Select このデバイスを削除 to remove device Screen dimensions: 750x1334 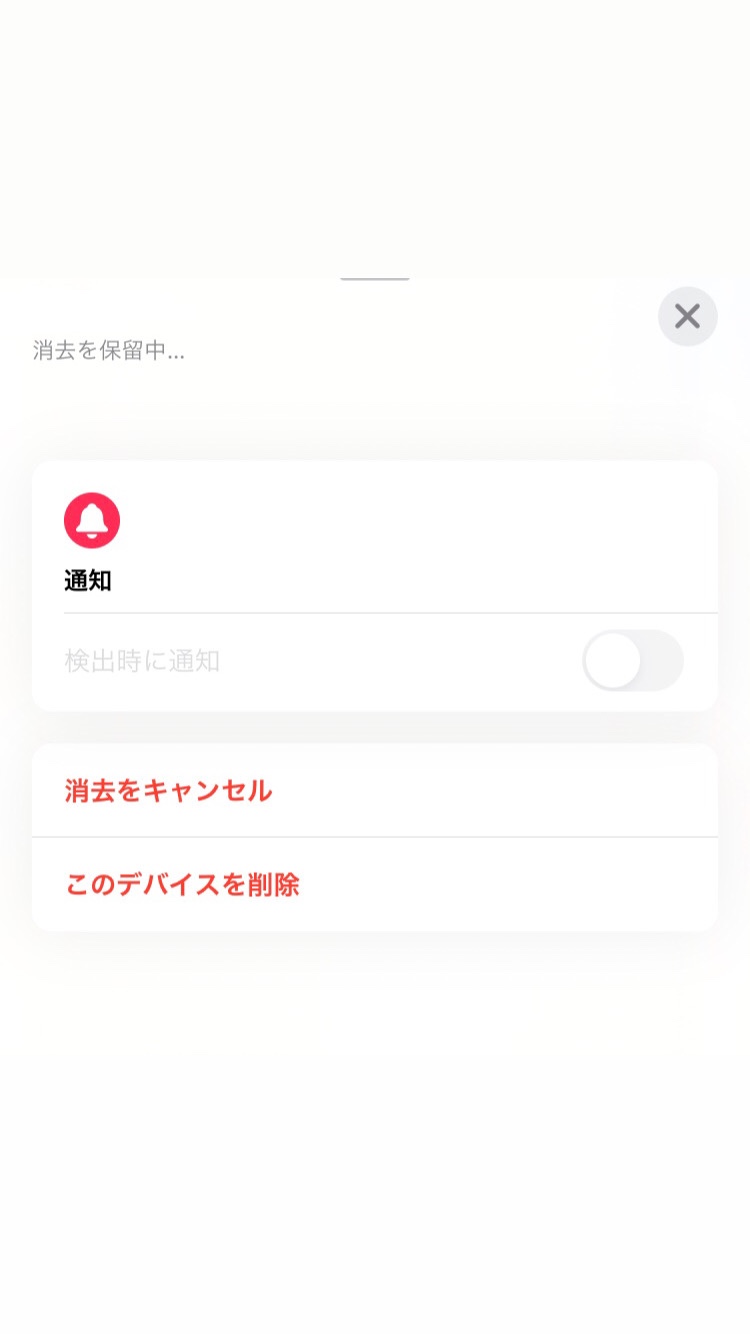pyautogui.click(x=182, y=885)
